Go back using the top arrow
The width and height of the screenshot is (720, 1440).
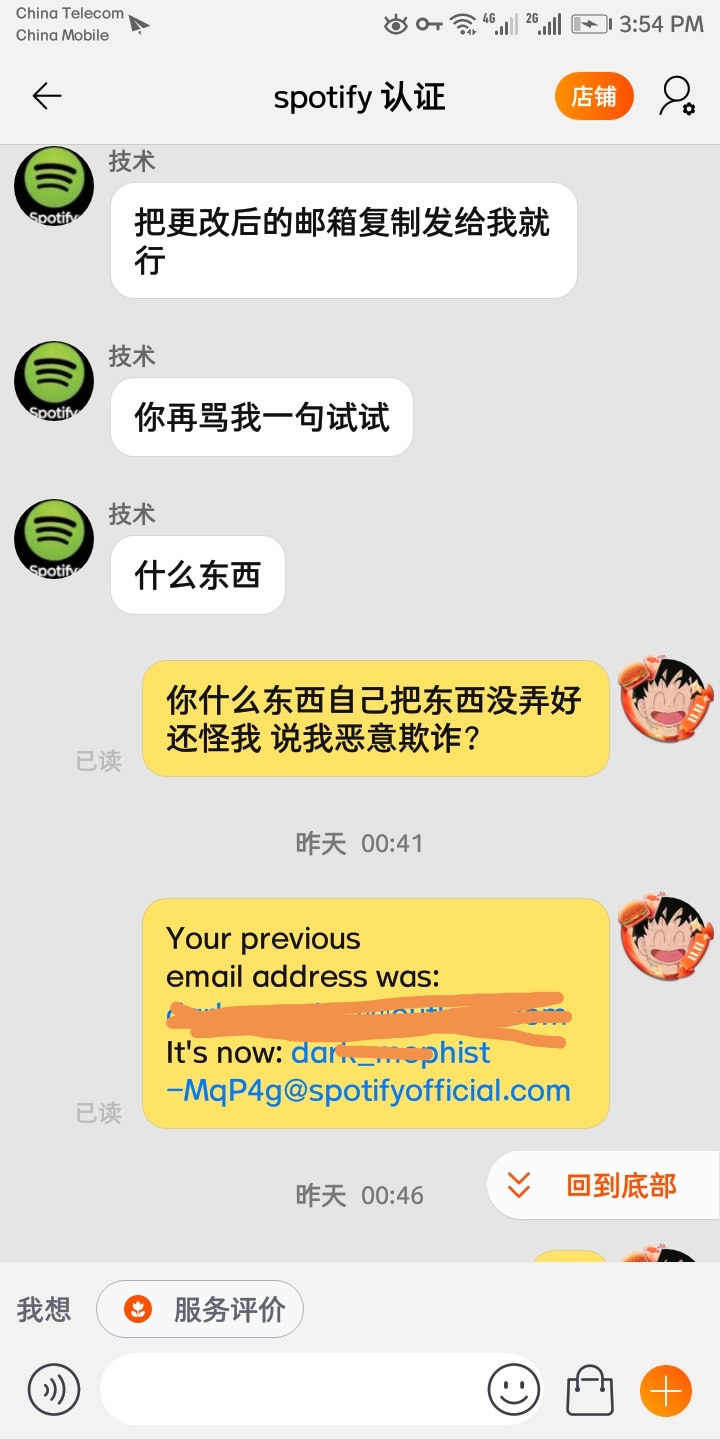click(47, 96)
